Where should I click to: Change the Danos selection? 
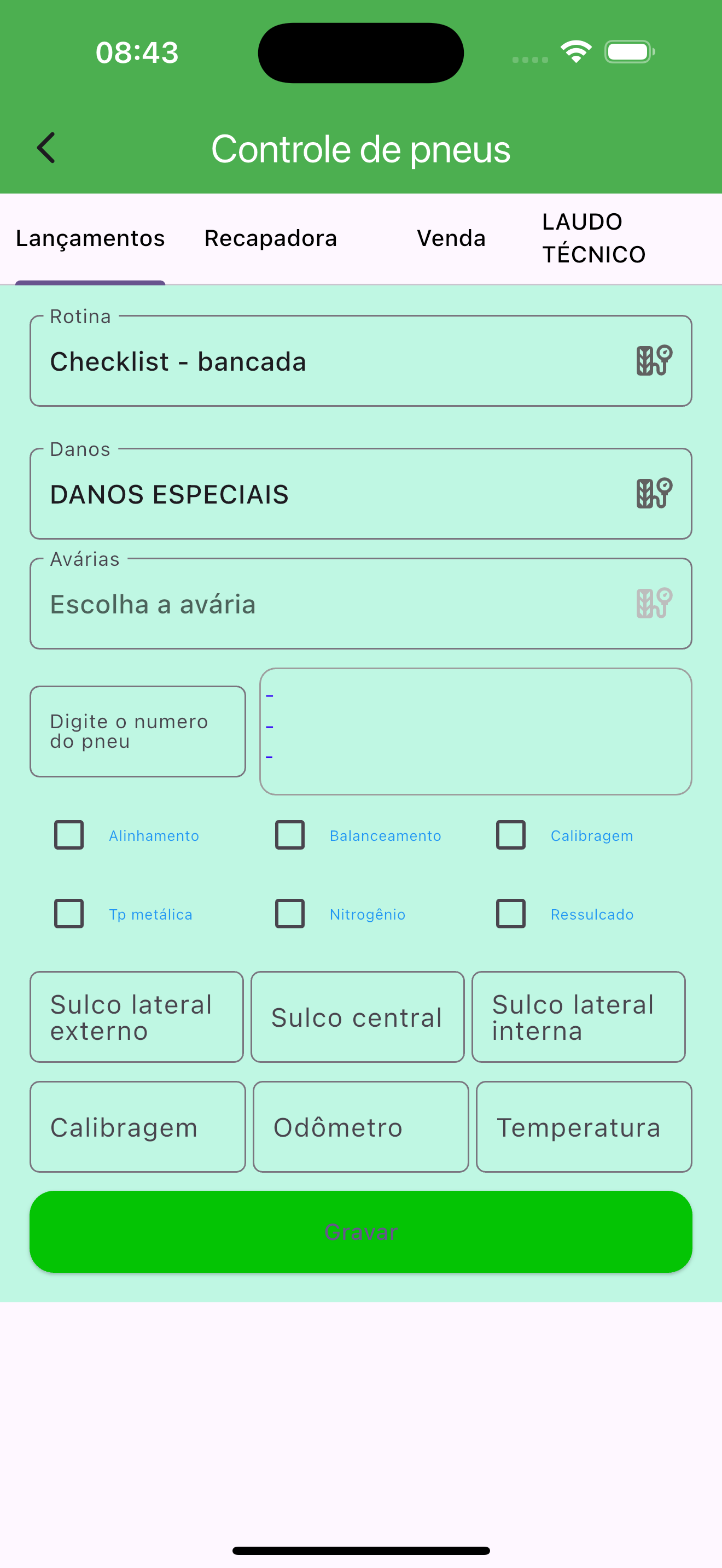pos(360,494)
